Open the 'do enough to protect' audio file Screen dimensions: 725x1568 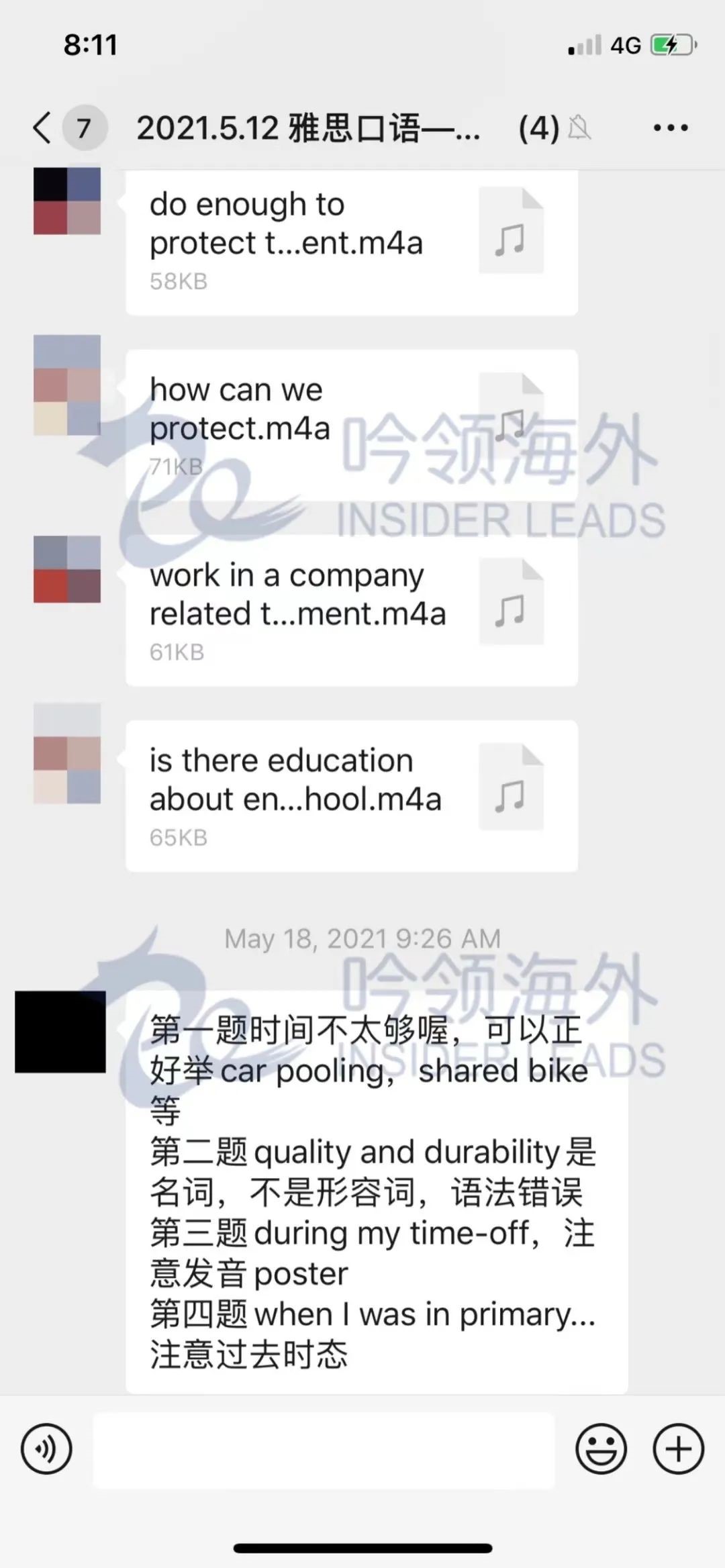pos(351,242)
